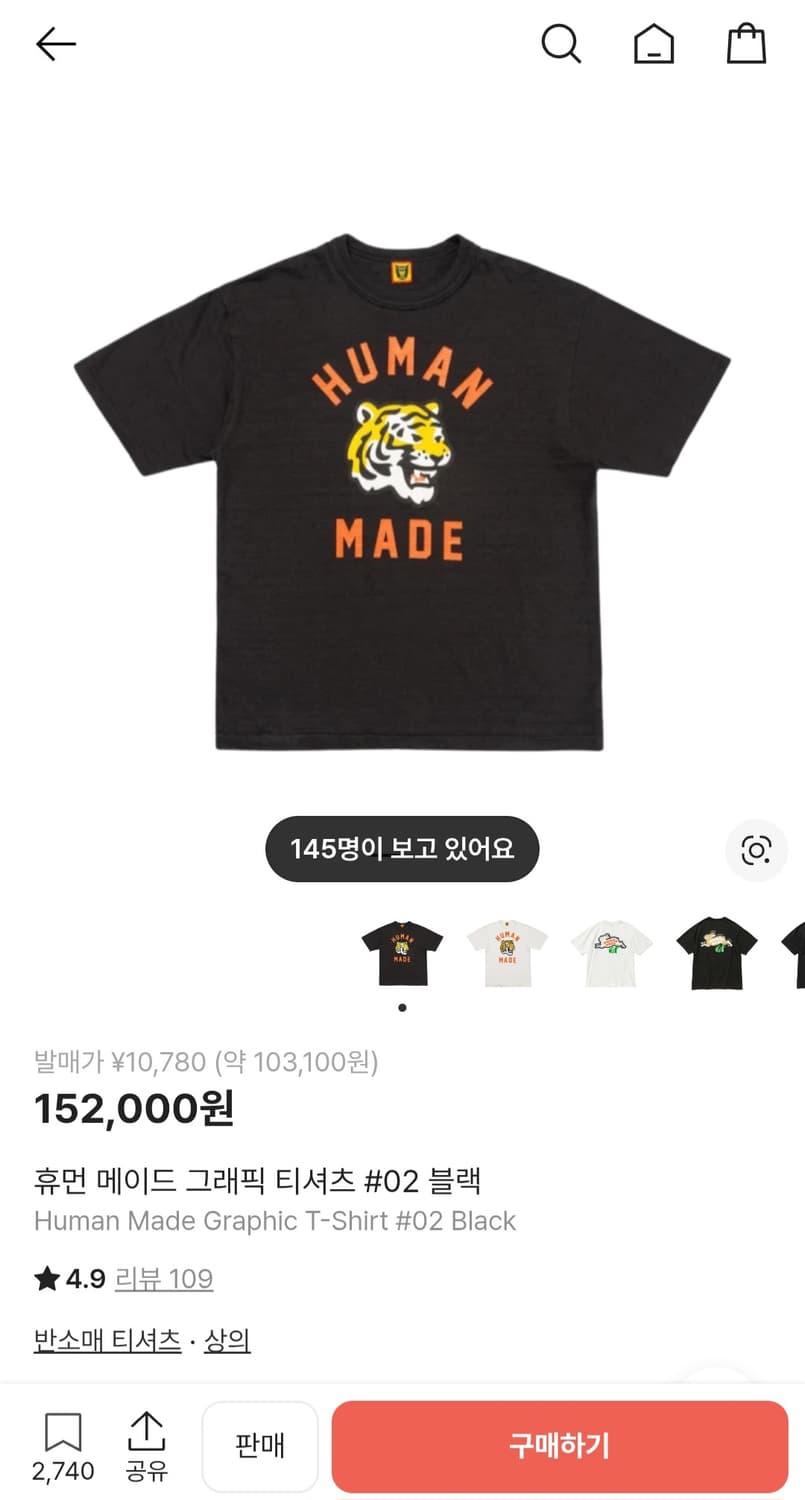Tap the 145명이 보고 있어요 viewer banner

coord(400,848)
